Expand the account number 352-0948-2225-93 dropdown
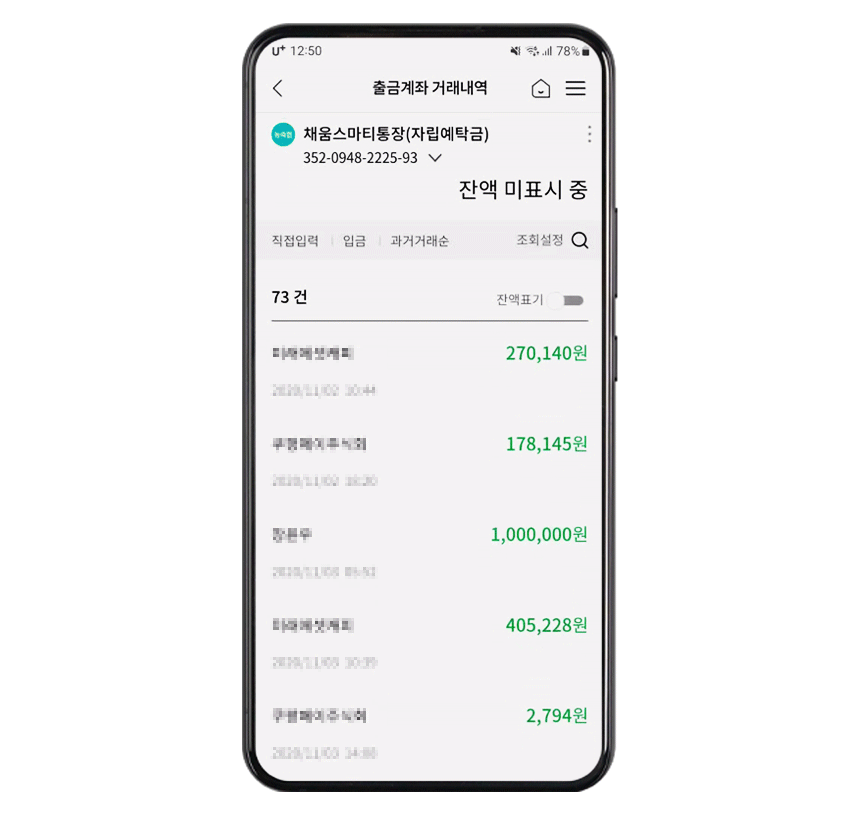Screen dimensions: 860x814 [435, 158]
